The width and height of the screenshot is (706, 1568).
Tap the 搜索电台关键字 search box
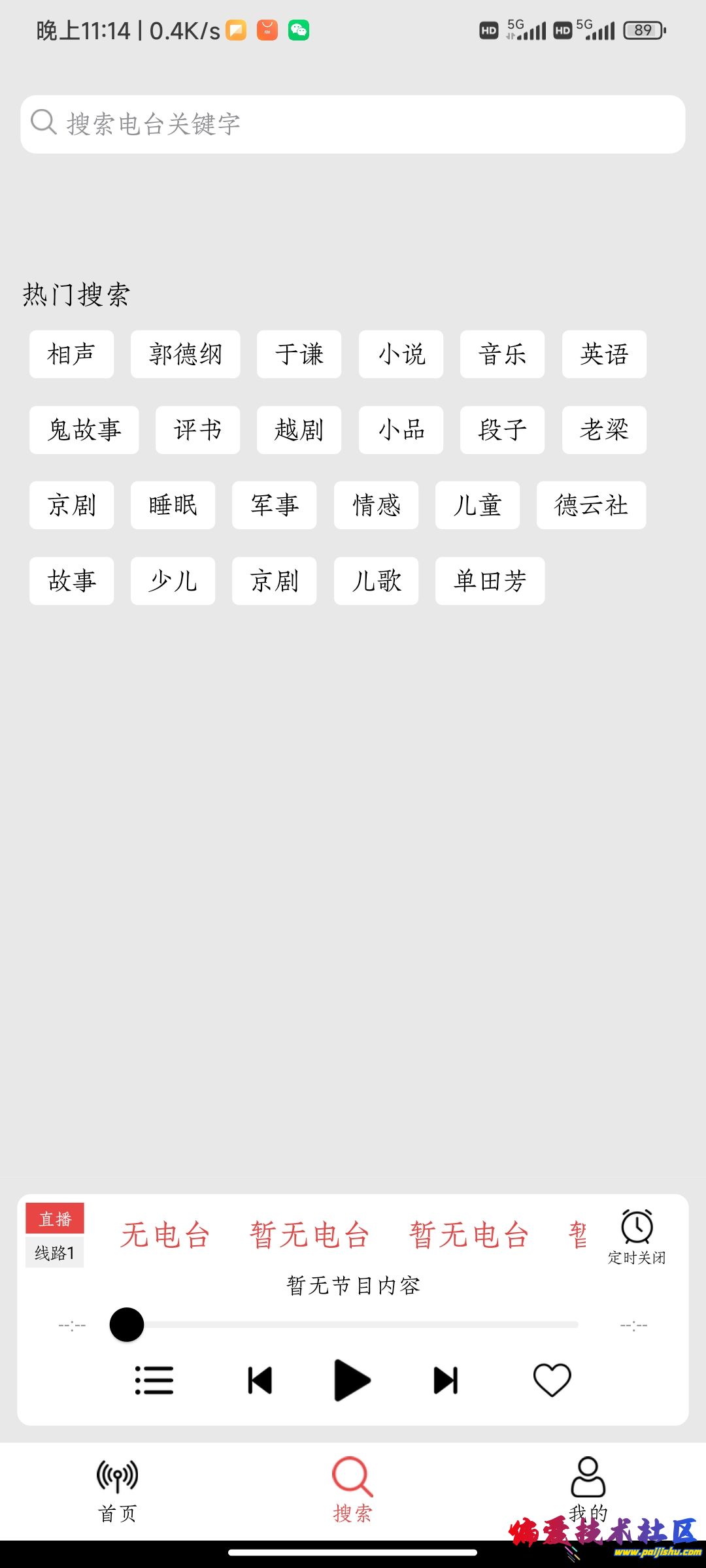[353, 124]
